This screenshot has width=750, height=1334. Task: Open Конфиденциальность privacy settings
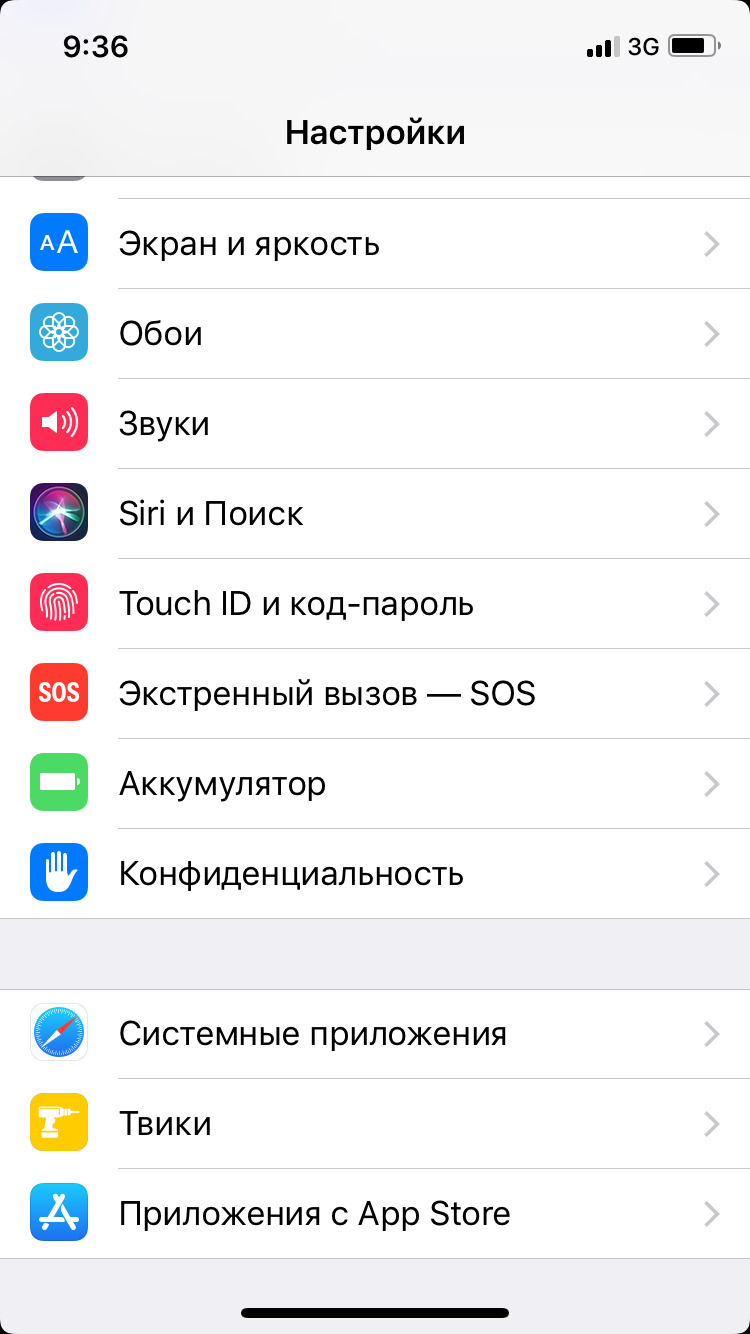pyautogui.click(x=375, y=874)
